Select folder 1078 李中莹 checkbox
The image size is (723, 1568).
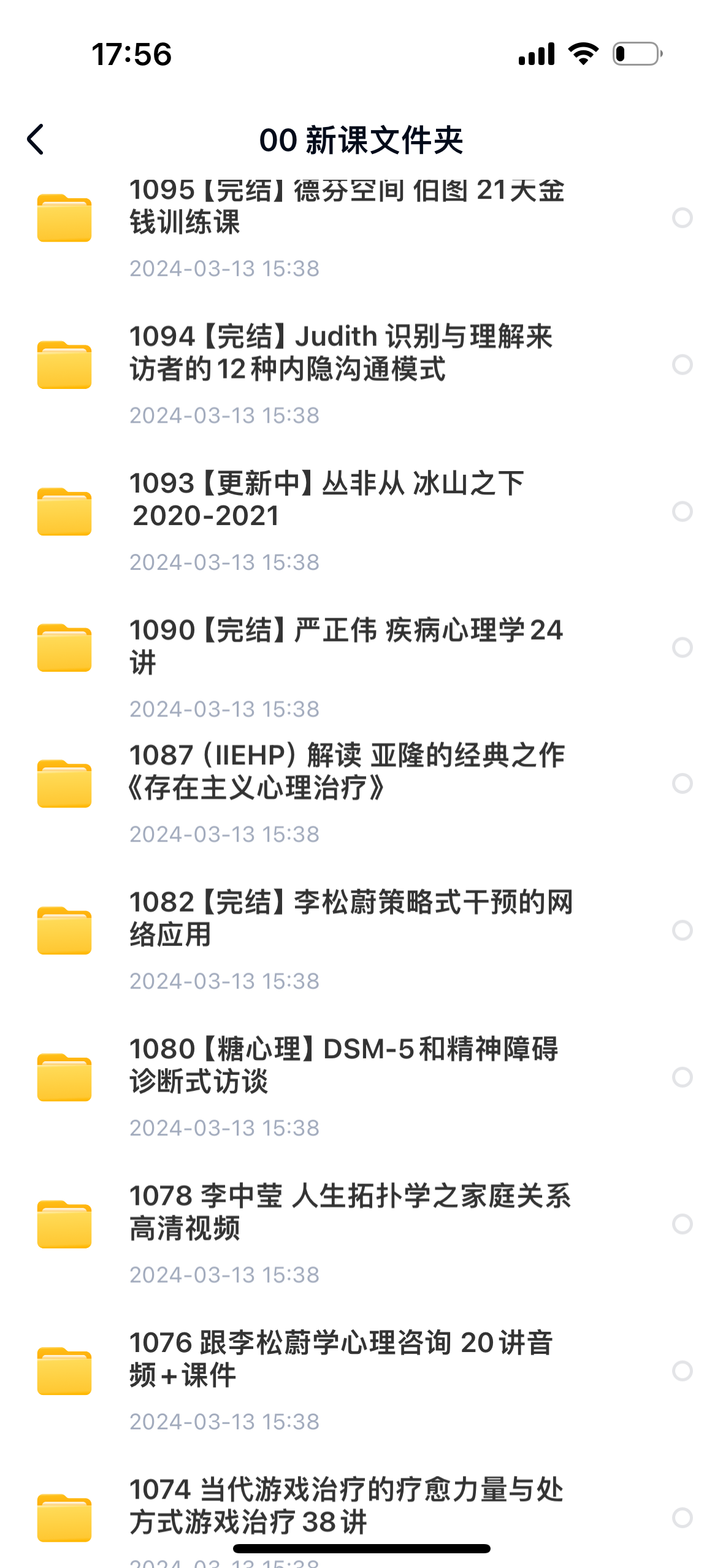tap(682, 1224)
